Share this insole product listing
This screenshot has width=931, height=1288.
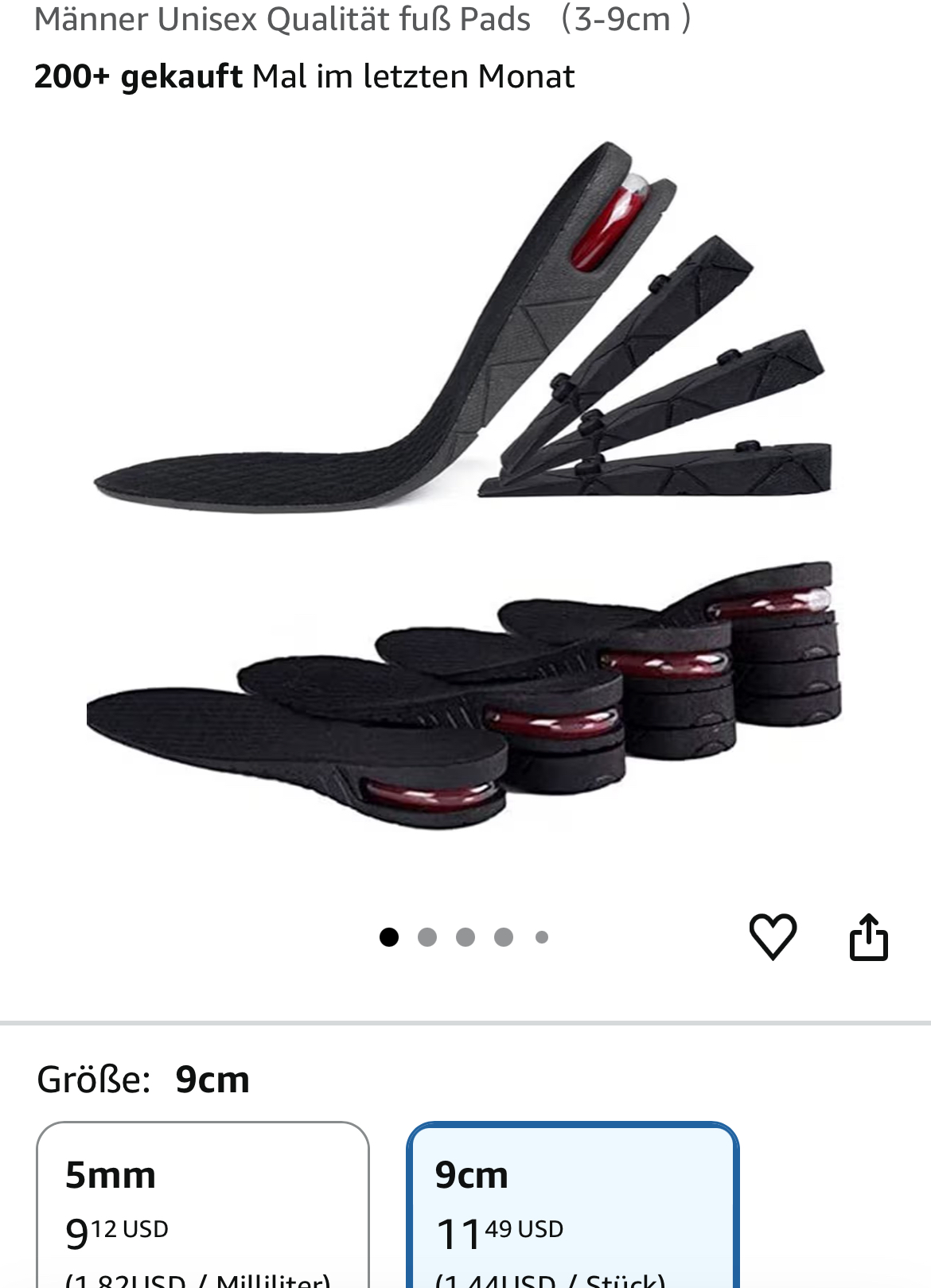tap(868, 937)
